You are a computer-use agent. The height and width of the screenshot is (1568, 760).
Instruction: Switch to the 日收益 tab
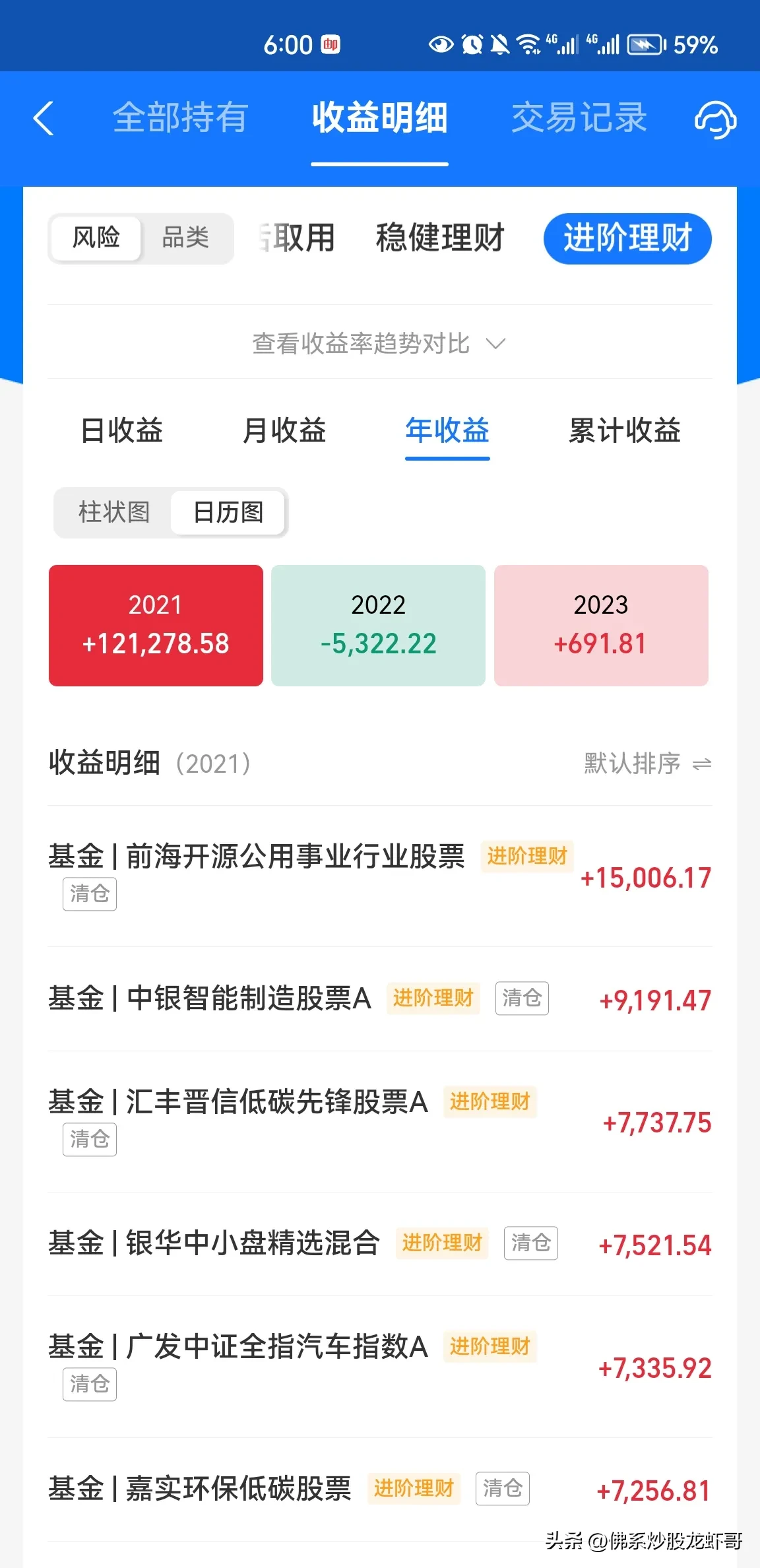122,431
